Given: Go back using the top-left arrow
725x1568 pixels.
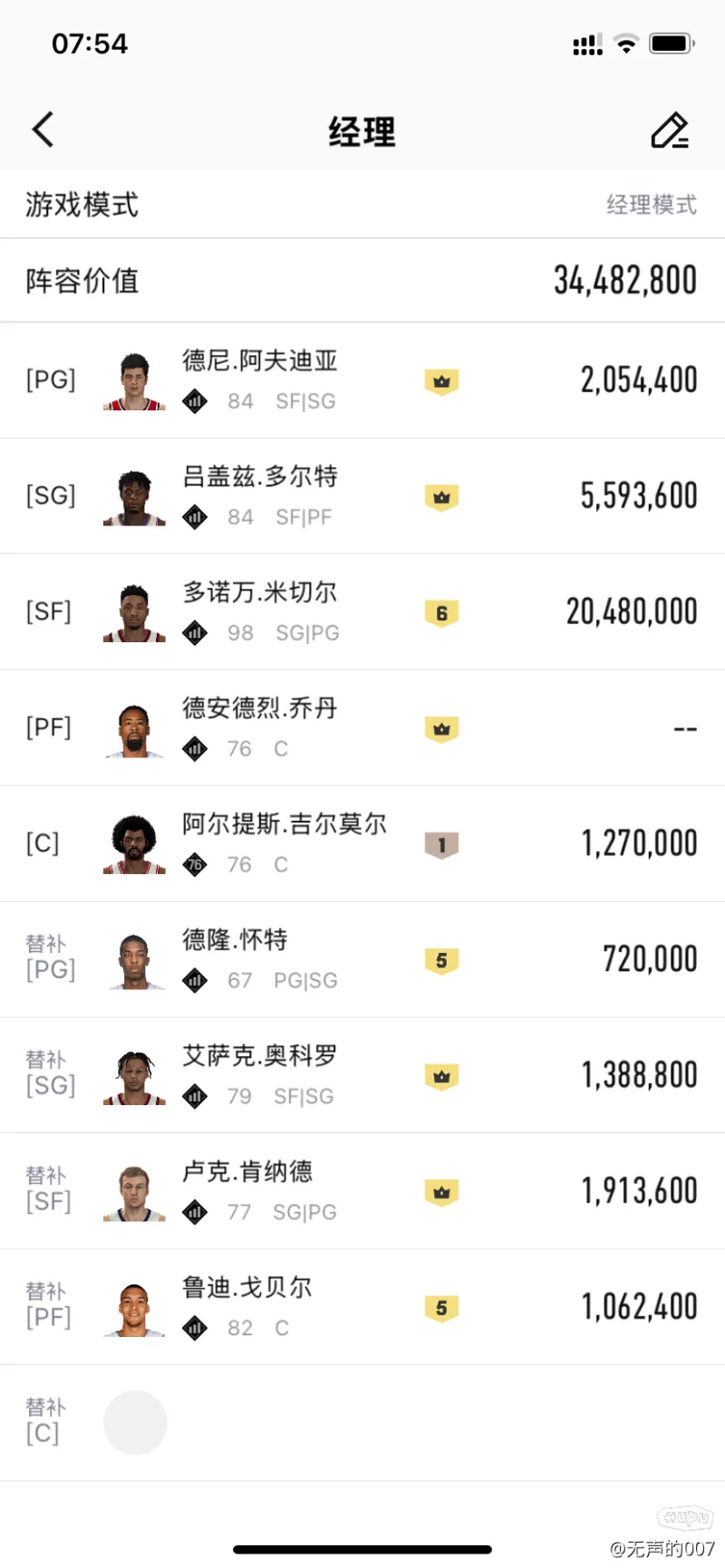Looking at the screenshot, I should point(43,130).
